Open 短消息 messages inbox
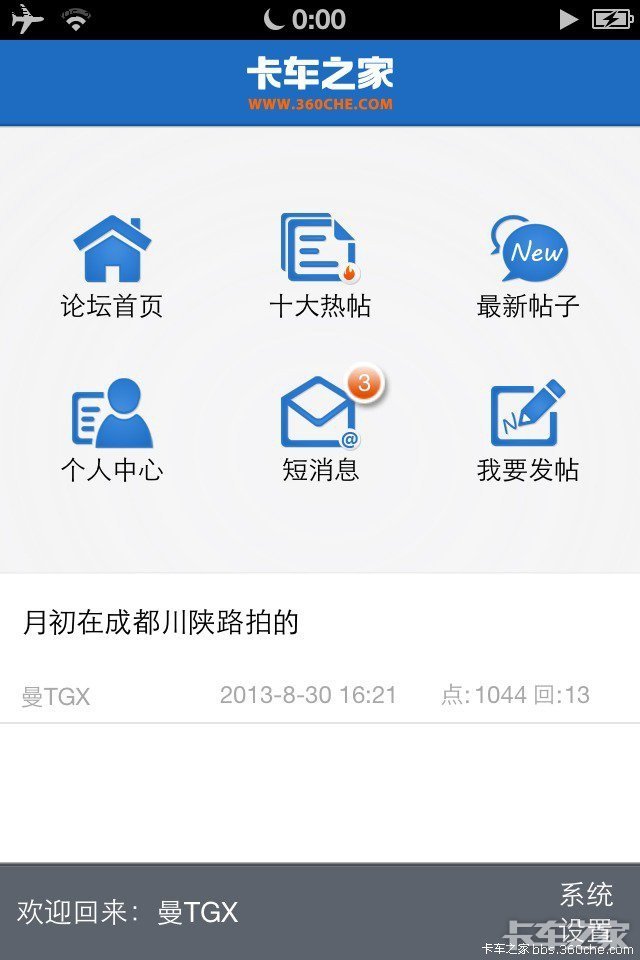The height and width of the screenshot is (960, 640). coord(320,430)
